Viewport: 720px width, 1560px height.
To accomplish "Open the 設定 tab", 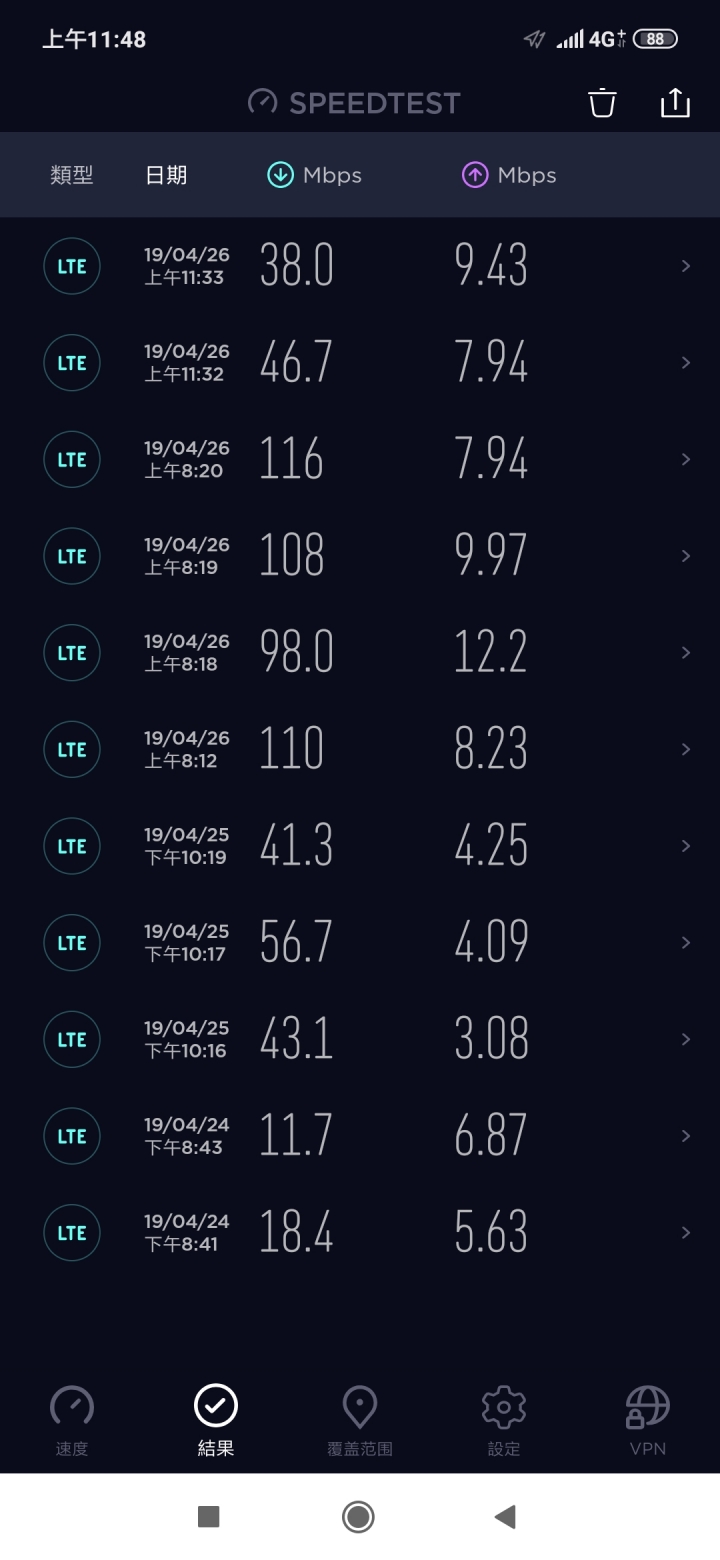I will (504, 1421).
